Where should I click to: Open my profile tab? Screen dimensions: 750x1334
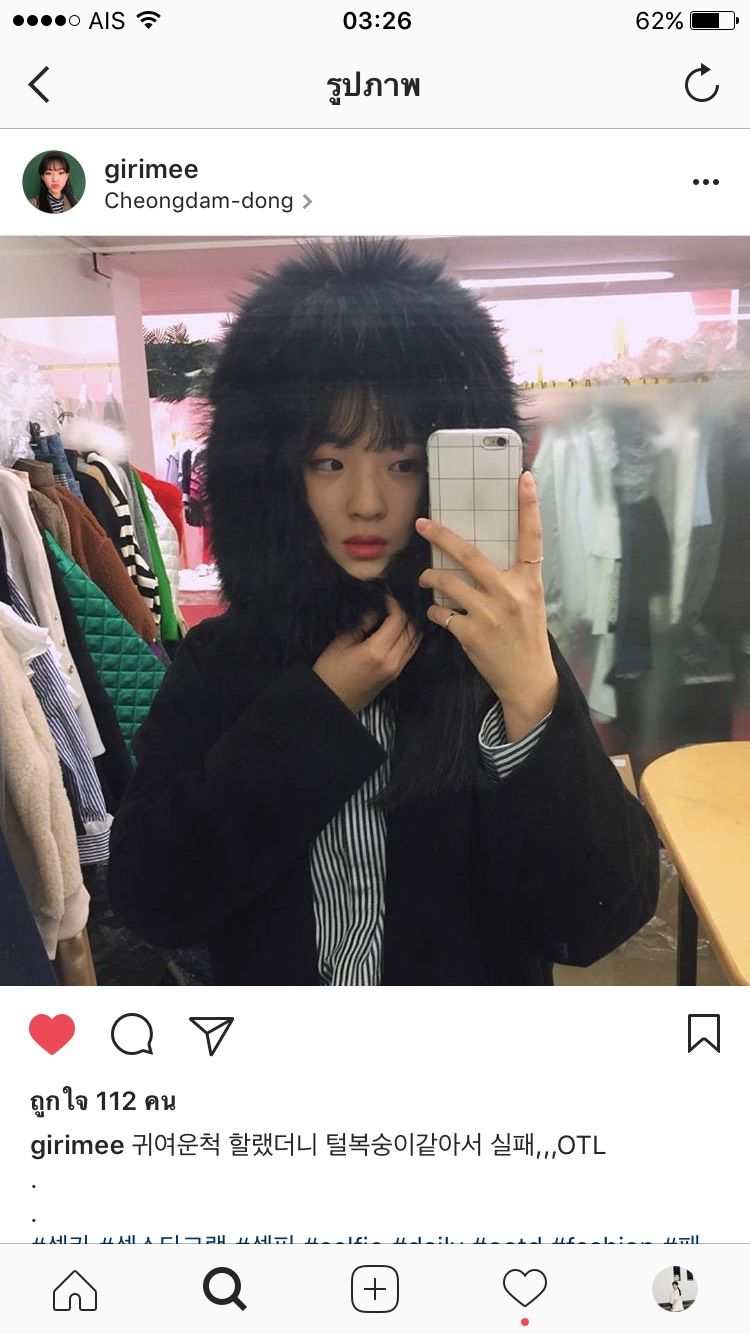(x=675, y=1289)
